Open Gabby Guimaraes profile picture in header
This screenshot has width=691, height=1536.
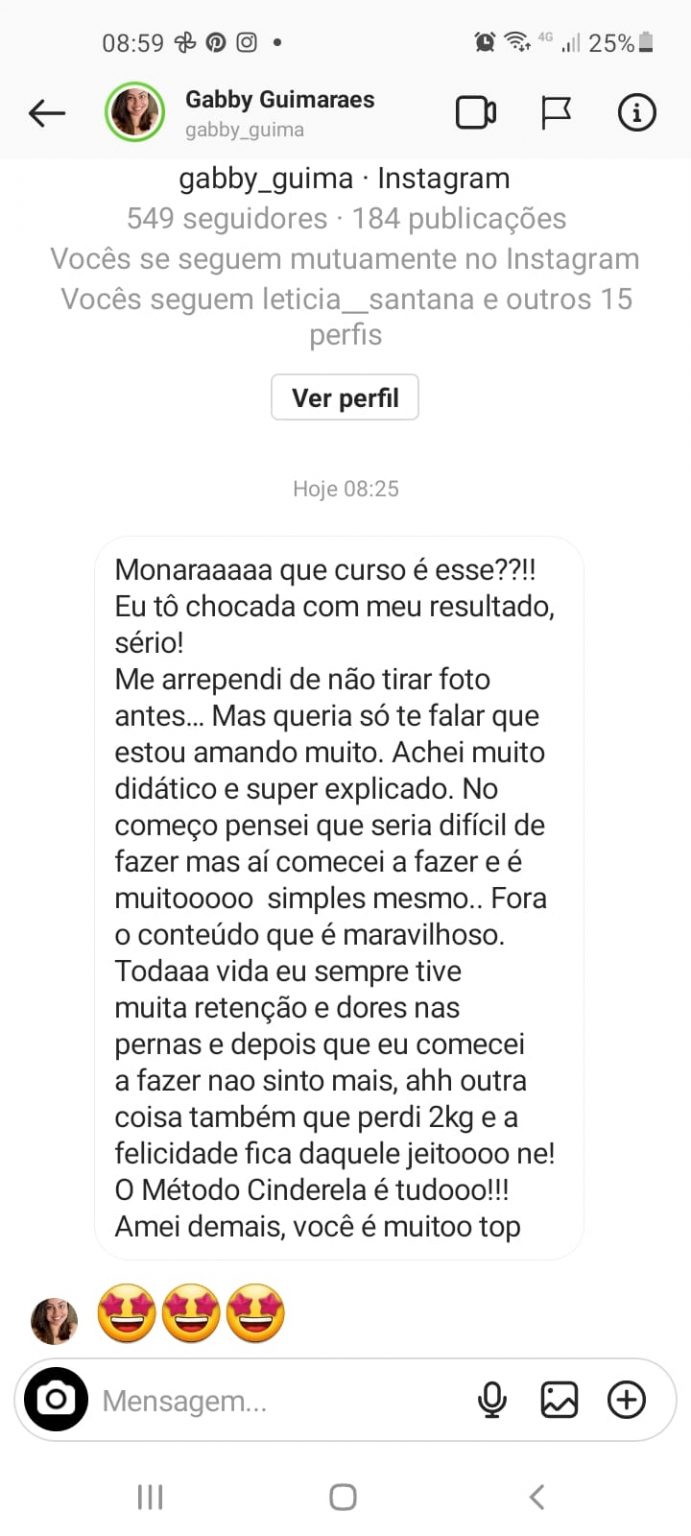pyautogui.click(x=134, y=111)
